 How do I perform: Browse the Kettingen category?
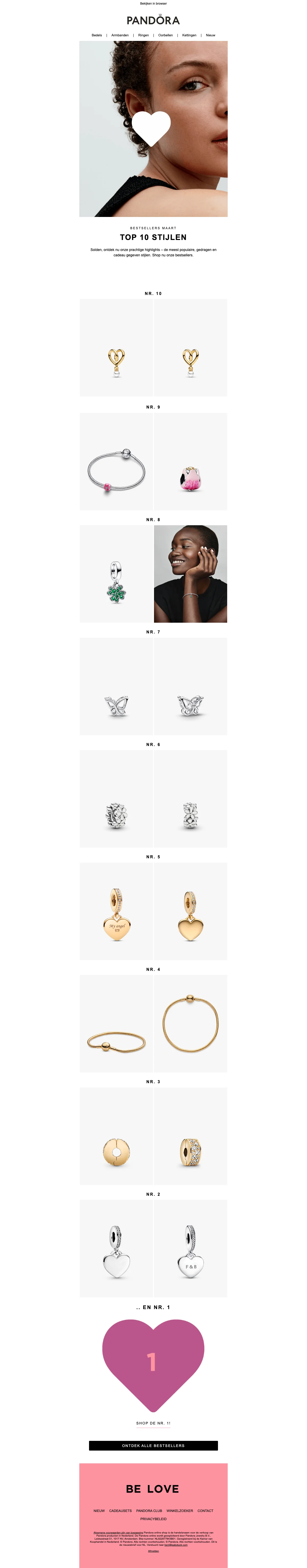(x=189, y=35)
